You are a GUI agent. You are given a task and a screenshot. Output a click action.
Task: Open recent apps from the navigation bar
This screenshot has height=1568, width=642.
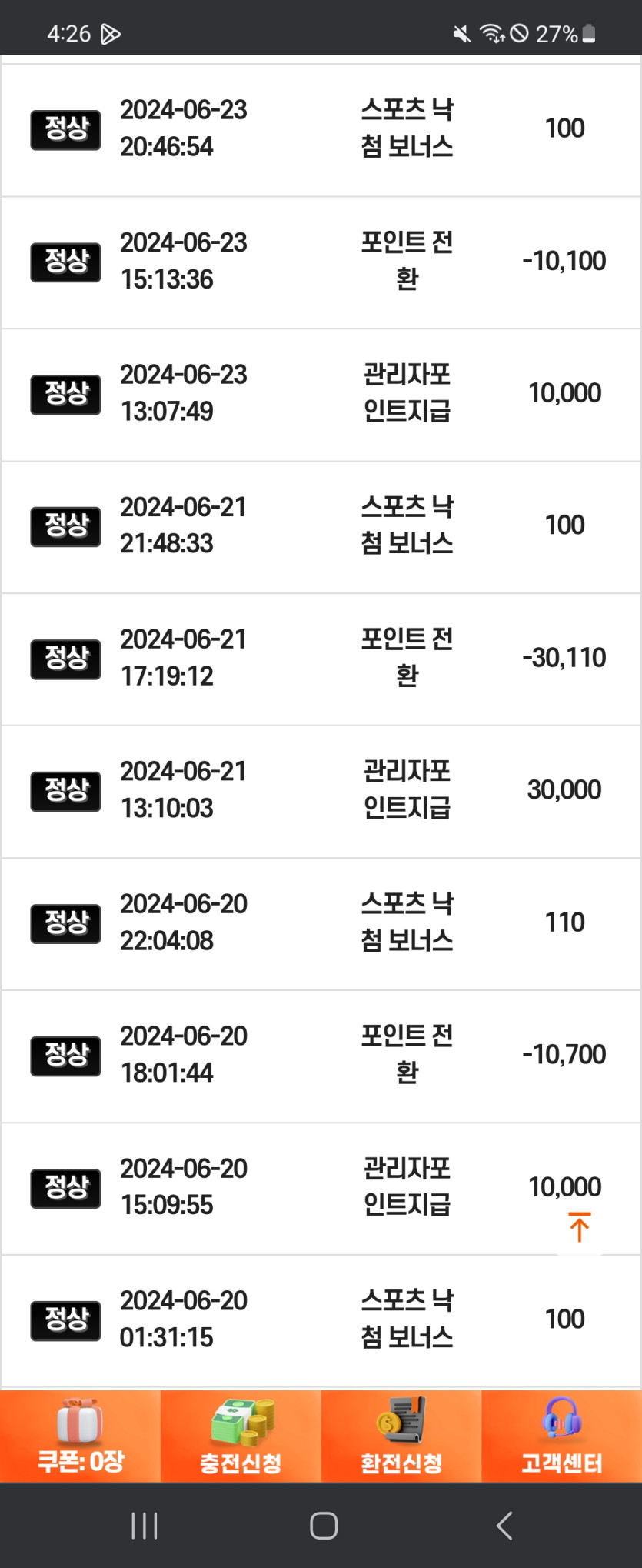(144, 1525)
